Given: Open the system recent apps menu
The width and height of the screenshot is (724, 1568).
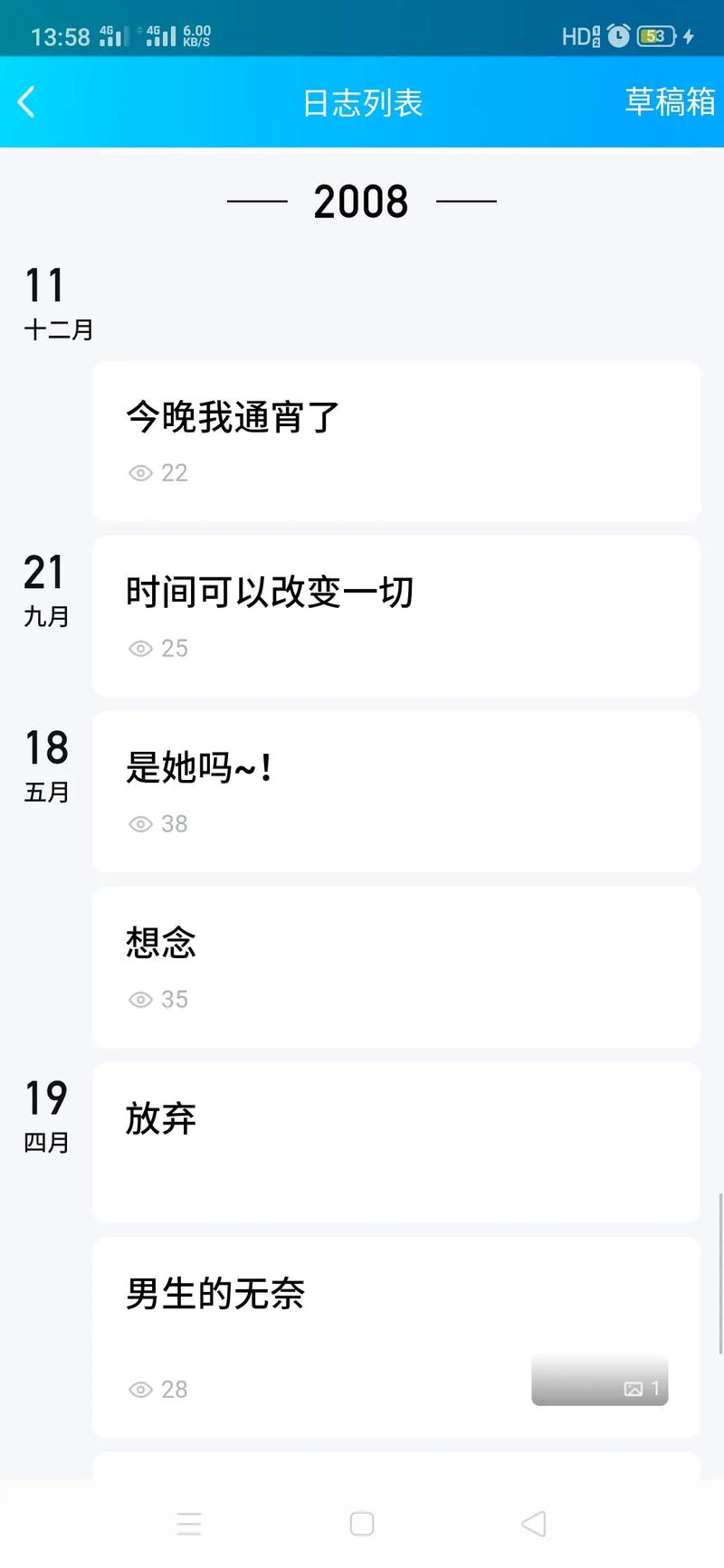Looking at the screenshot, I should pos(189,1524).
